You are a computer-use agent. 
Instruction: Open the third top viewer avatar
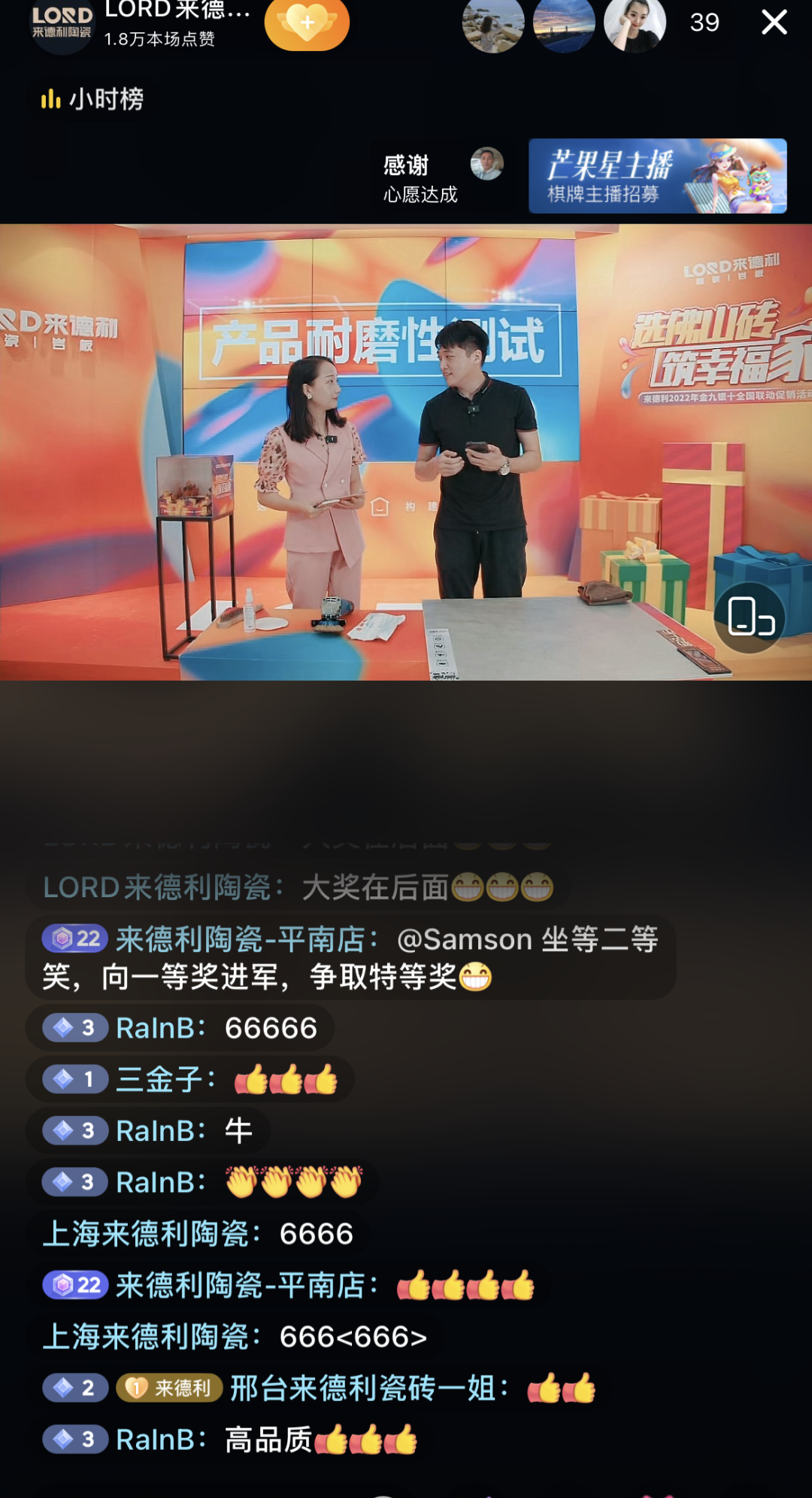[x=635, y=24]
